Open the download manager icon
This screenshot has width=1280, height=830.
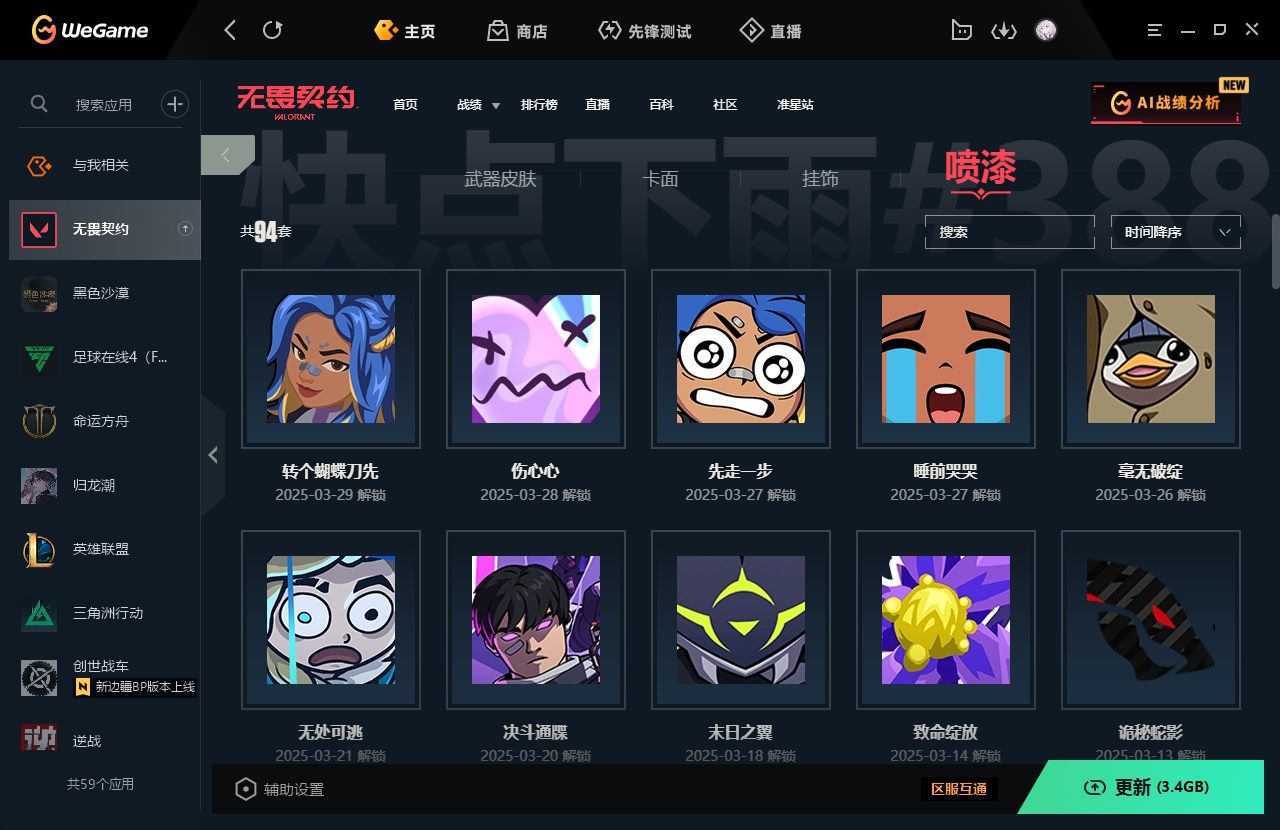pos(1003,31)
